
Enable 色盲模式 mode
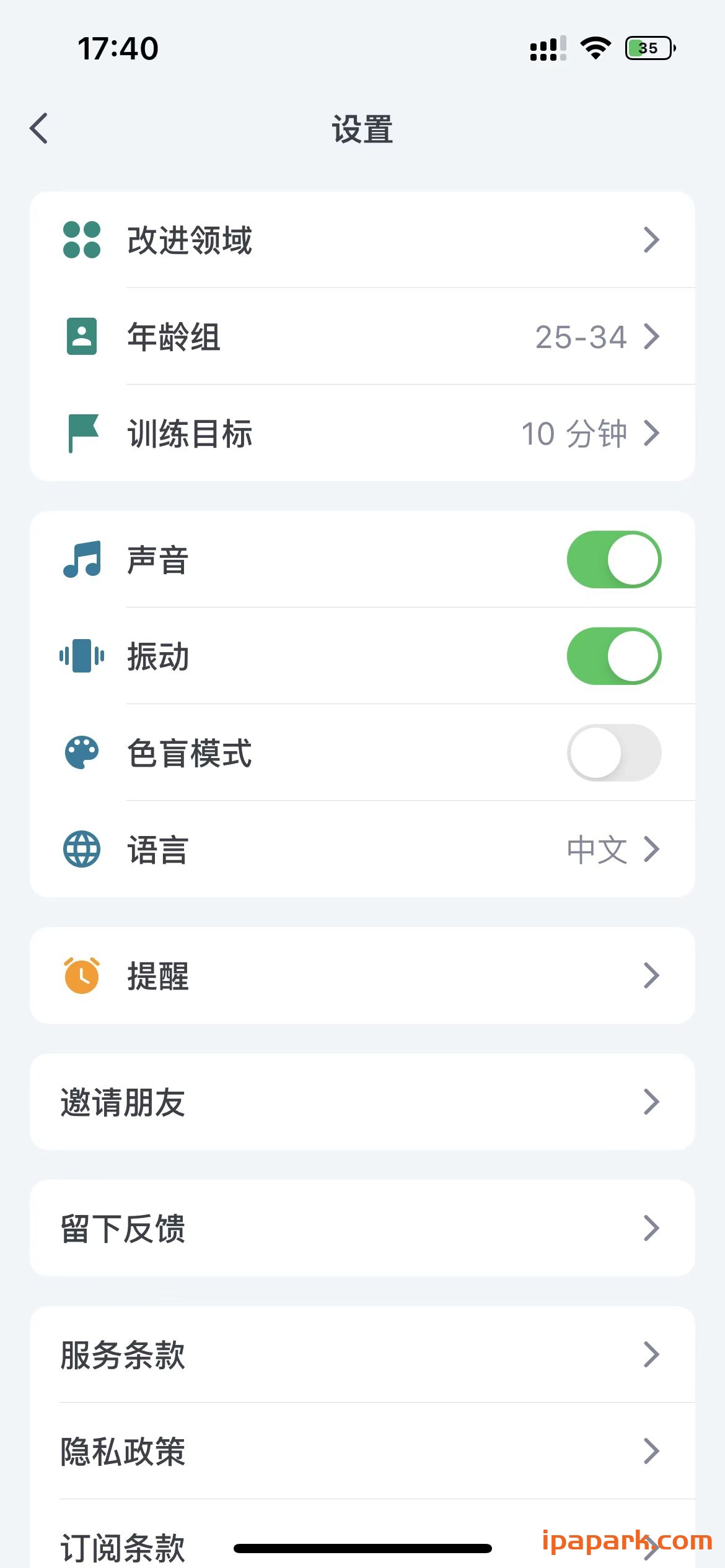614,752
